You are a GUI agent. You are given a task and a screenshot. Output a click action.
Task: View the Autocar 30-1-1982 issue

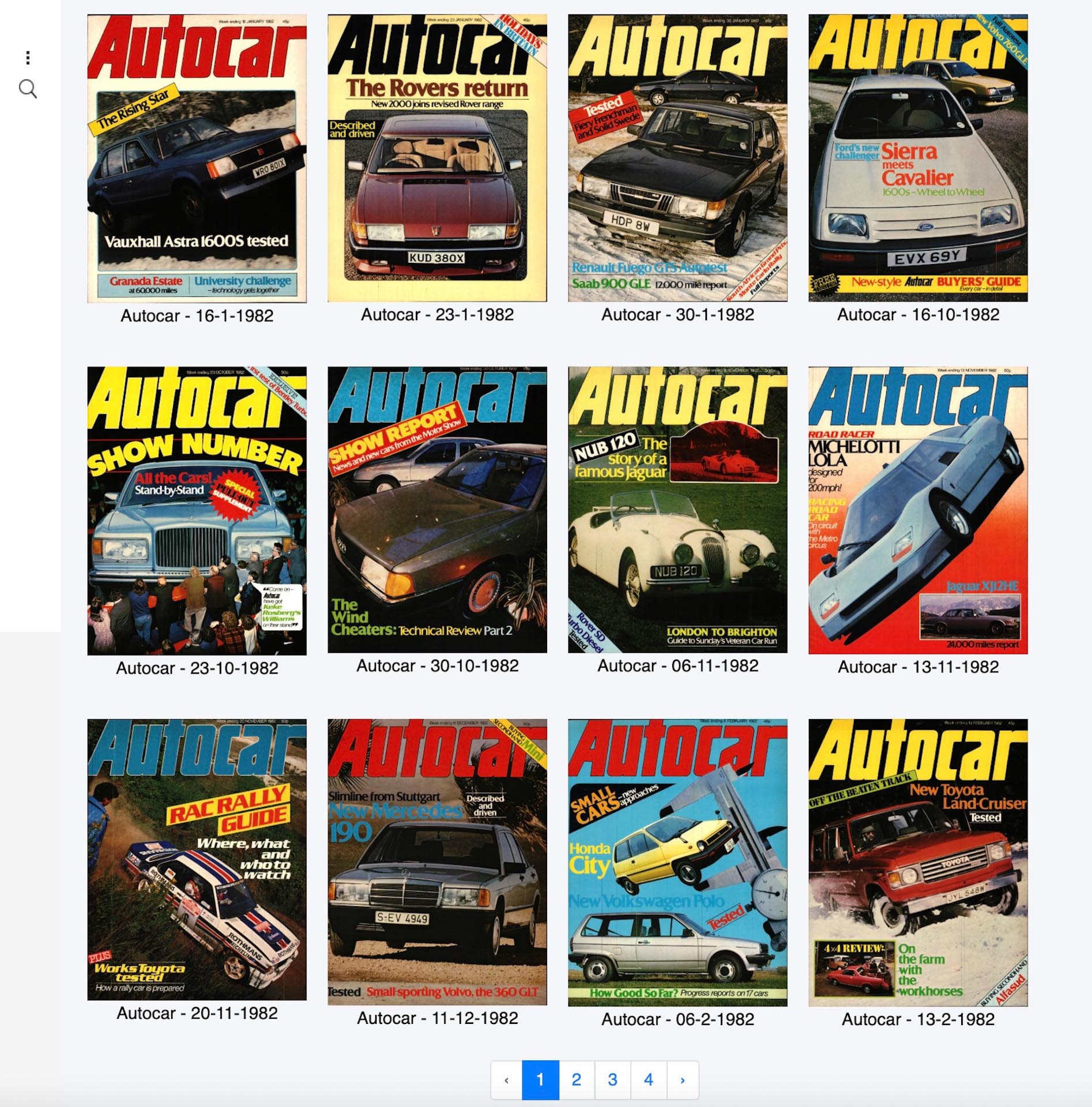coord(677,159)
